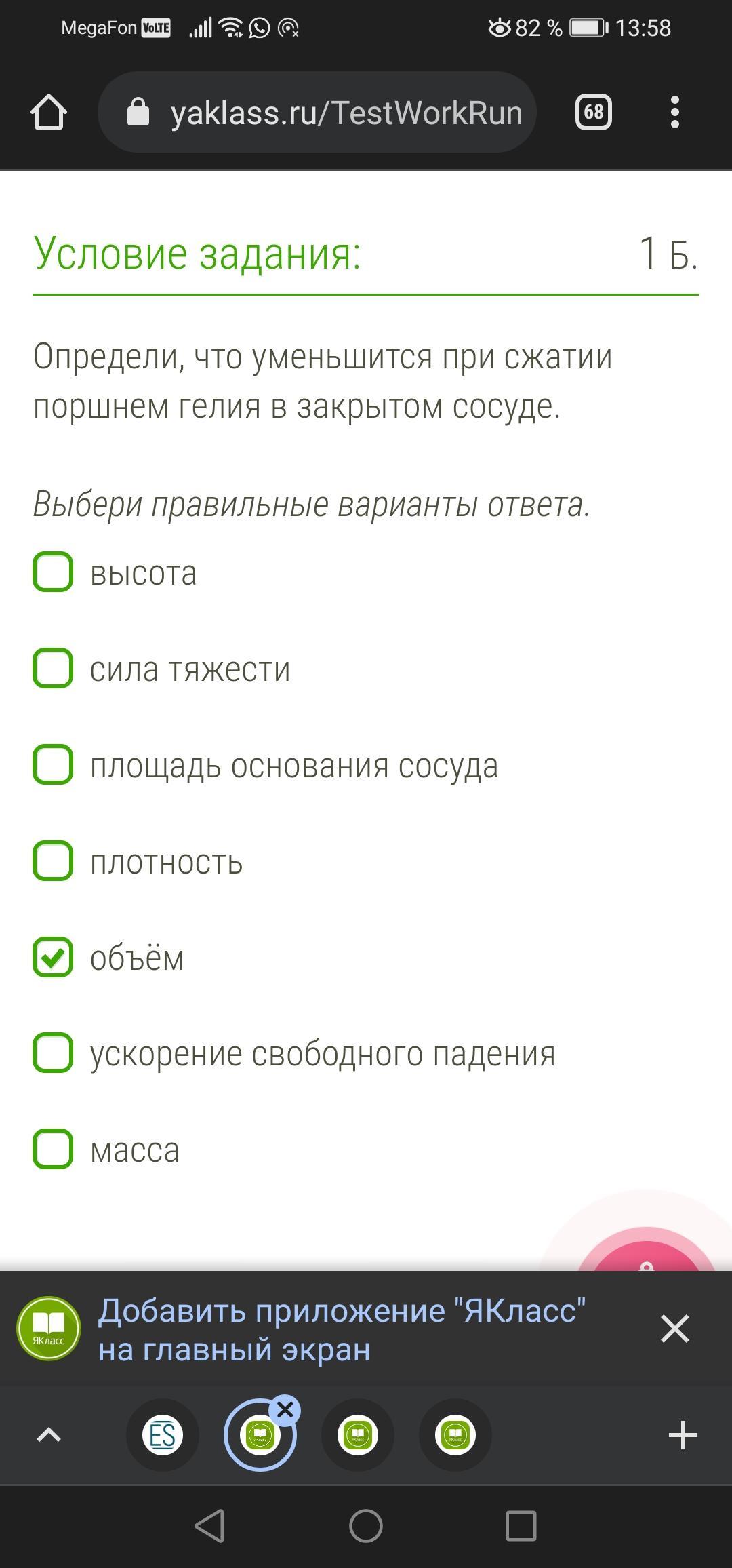Dismiss the add-to-home-screen banner
This screenshot has width=732, height=1568.
(x=674, y=1329)
